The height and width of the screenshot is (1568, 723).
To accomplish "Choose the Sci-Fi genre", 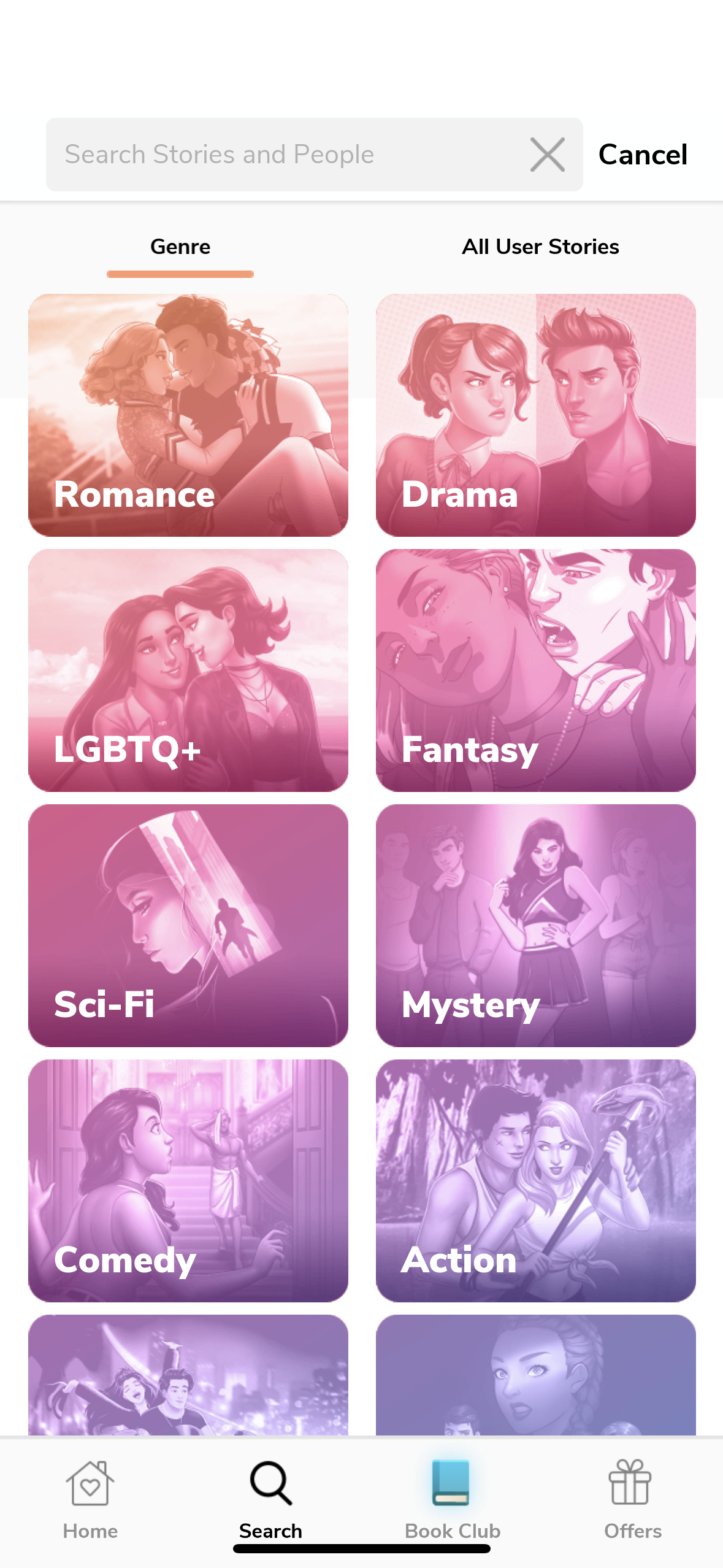I will [x=188, y=926].
